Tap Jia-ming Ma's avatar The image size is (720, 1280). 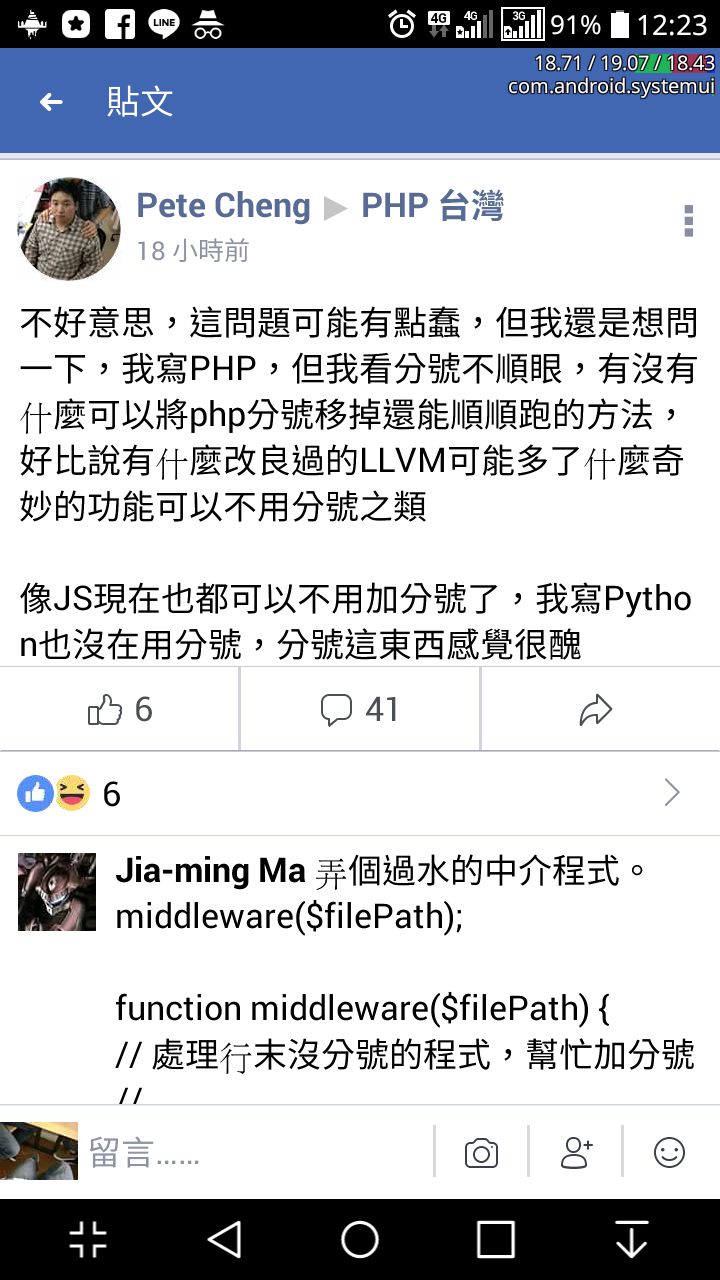57,892
